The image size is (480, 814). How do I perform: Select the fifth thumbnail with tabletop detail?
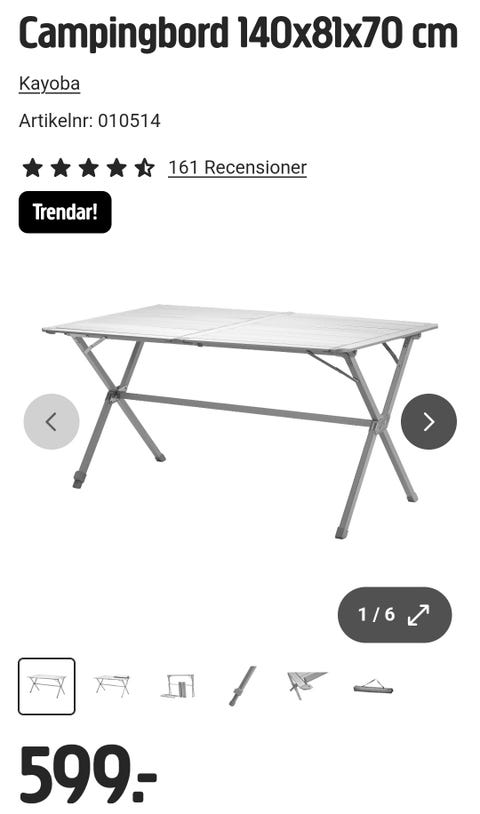point(307,685)
